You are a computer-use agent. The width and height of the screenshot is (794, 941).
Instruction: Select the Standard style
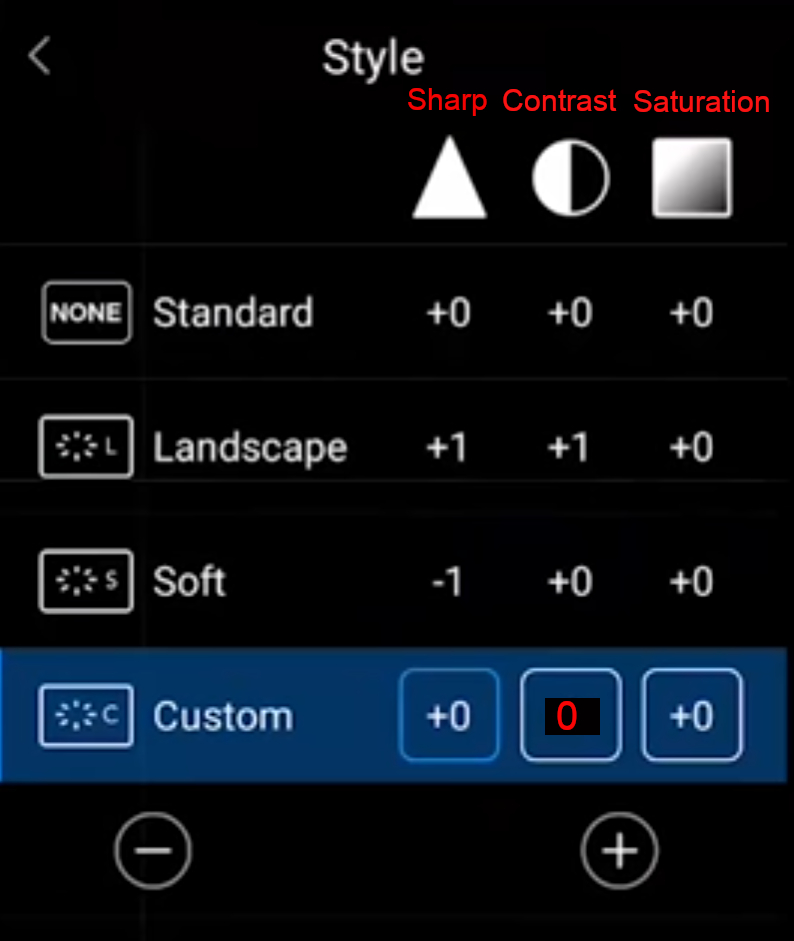232,313
